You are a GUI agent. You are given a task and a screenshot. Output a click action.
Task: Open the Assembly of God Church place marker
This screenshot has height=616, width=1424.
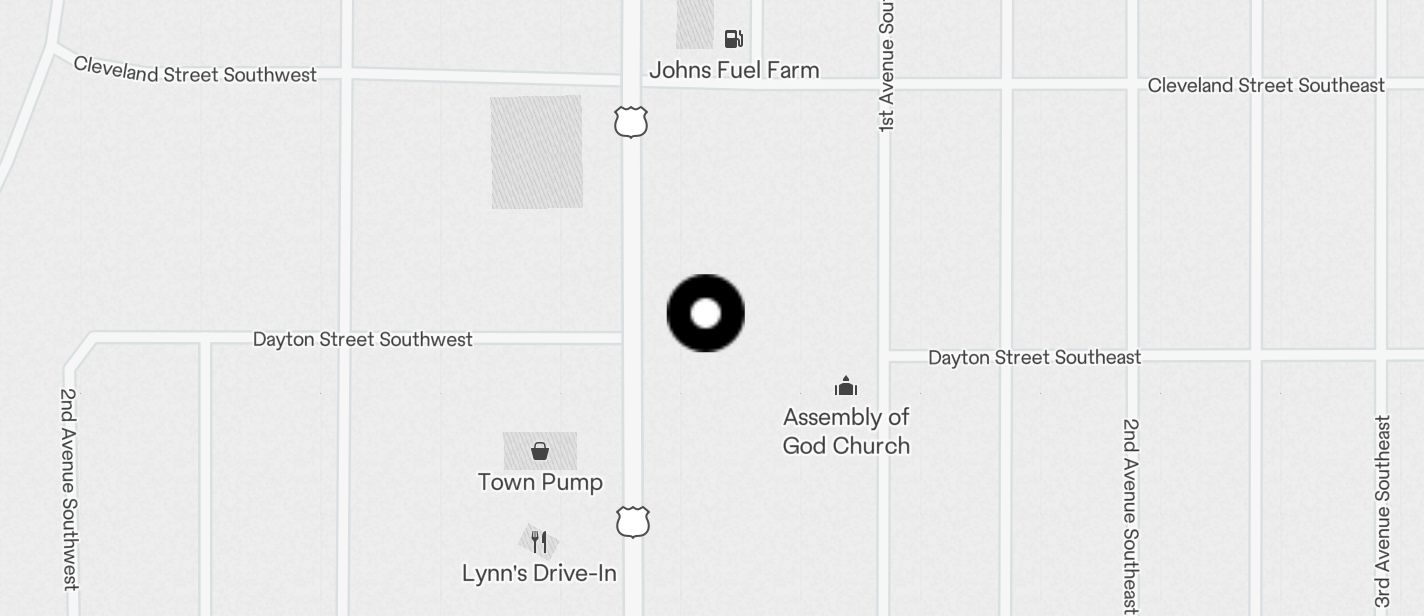(x=846, y=386)
